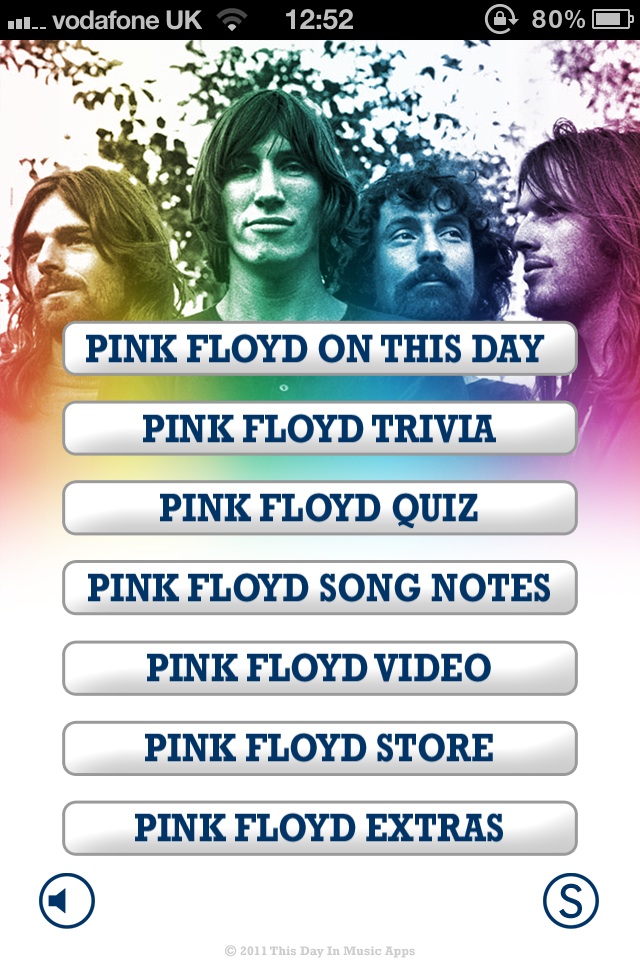Go to the Pink Floyd Store
The width and height of the screenshot is (640, 960).
pyautogui.click(x=319, y=748)
